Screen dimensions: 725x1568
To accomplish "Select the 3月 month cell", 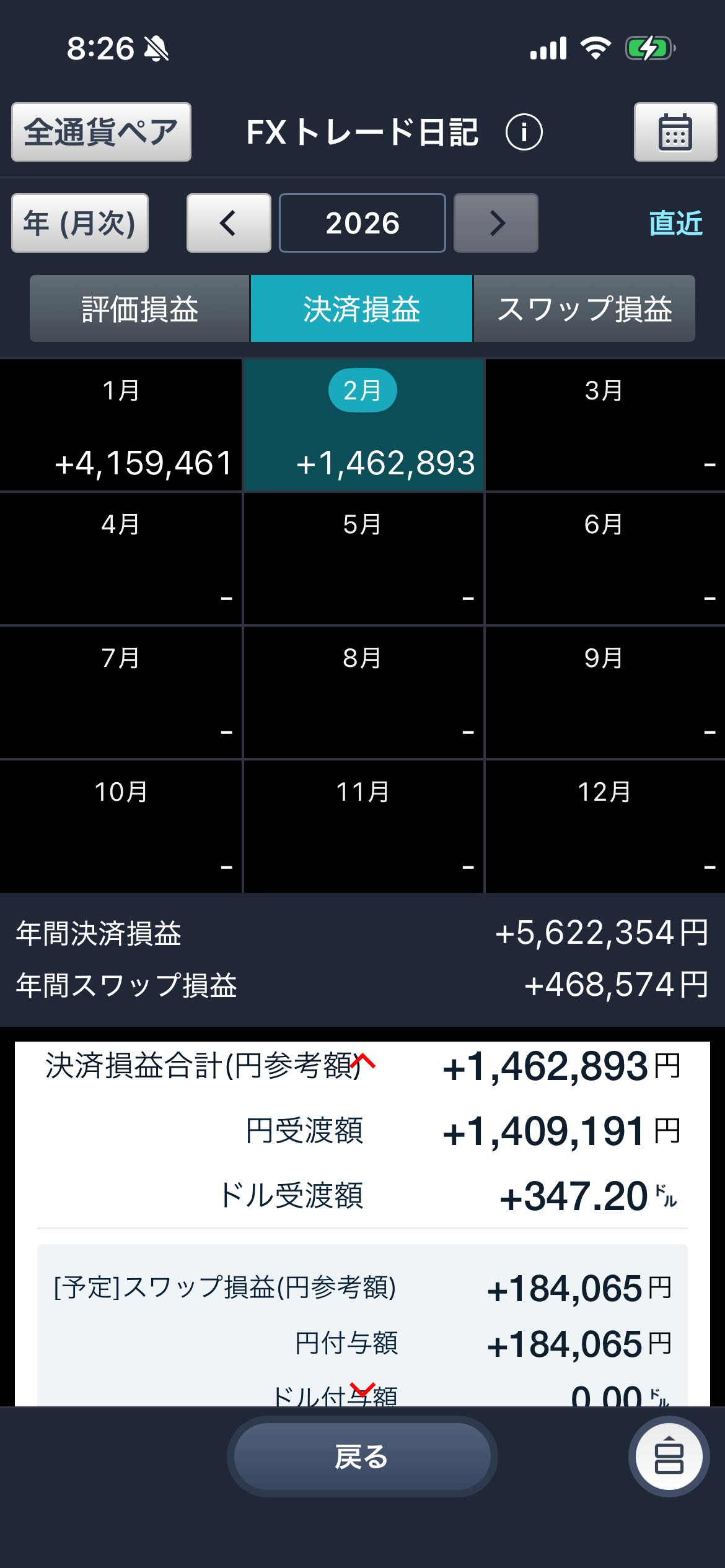I will pyautogui.click(x=604, y=426).
